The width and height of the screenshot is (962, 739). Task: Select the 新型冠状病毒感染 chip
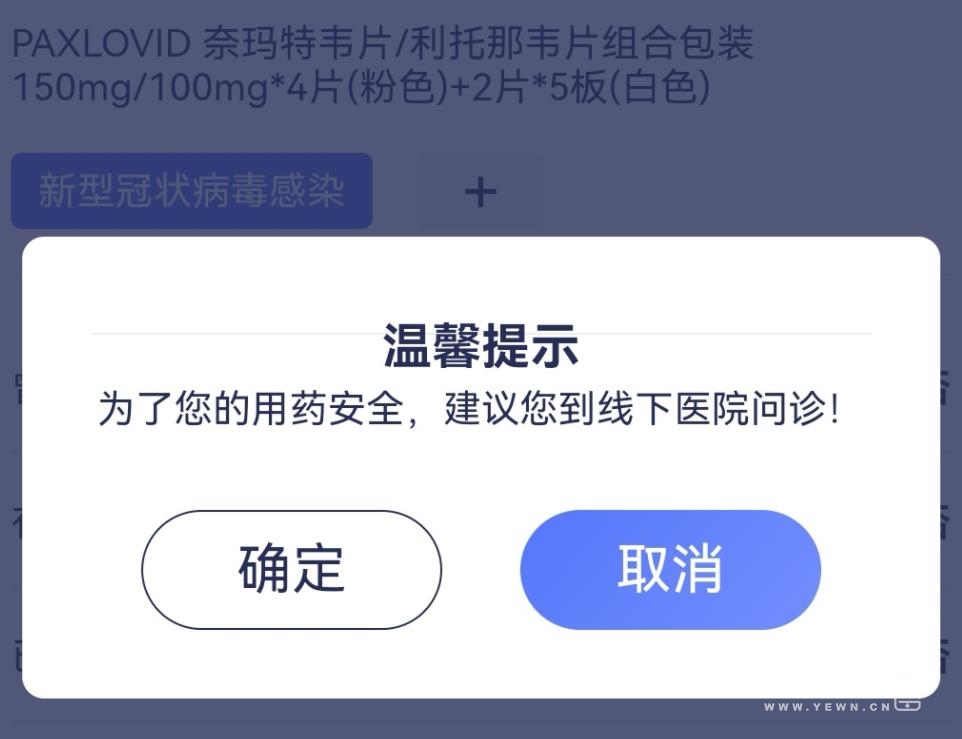pyautogui.click(x=191, y=190)
